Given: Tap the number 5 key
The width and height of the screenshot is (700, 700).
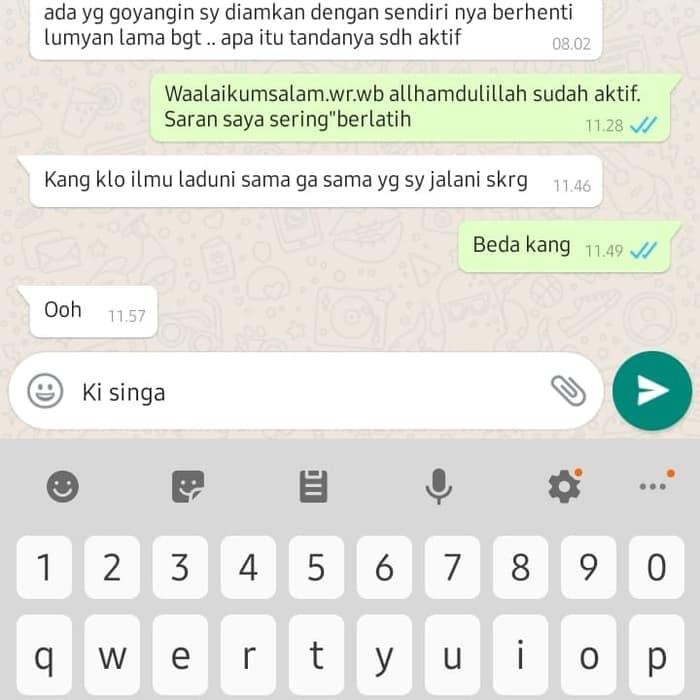Looking at the screenshot, I should 316,568.
